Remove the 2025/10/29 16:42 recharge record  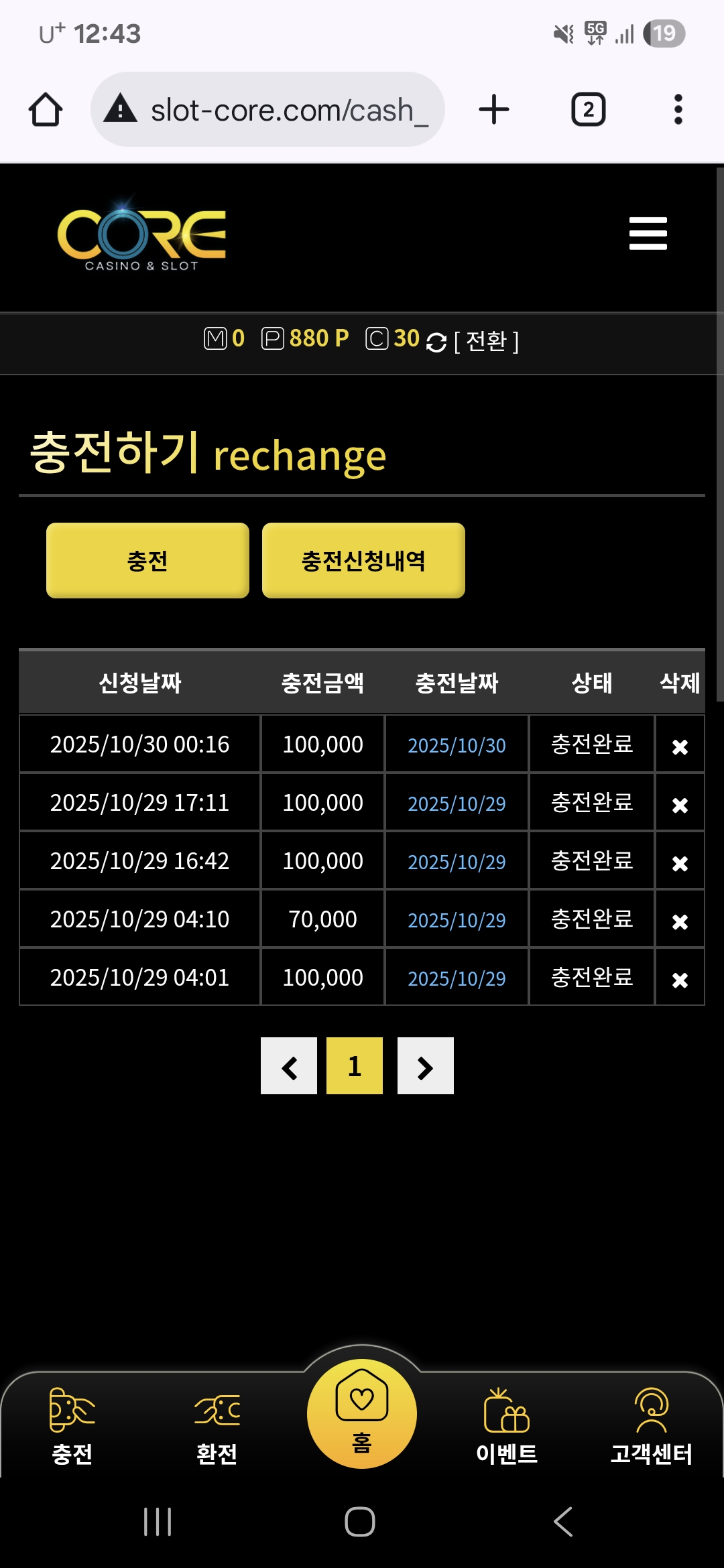pos(680,863)
